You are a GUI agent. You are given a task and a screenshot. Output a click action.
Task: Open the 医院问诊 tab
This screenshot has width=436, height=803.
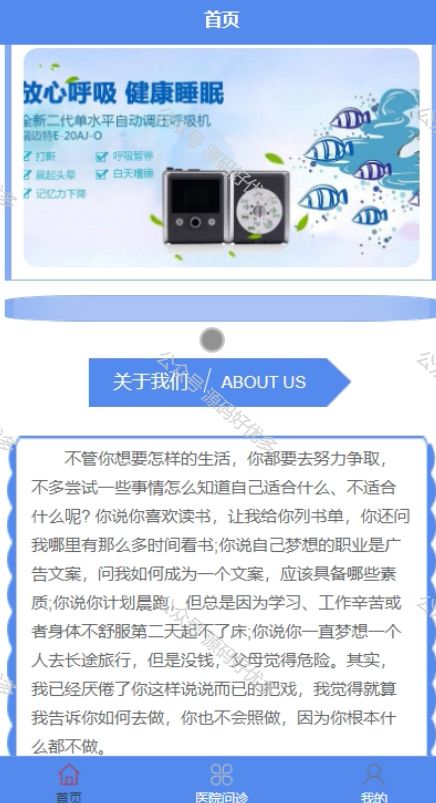221,782
